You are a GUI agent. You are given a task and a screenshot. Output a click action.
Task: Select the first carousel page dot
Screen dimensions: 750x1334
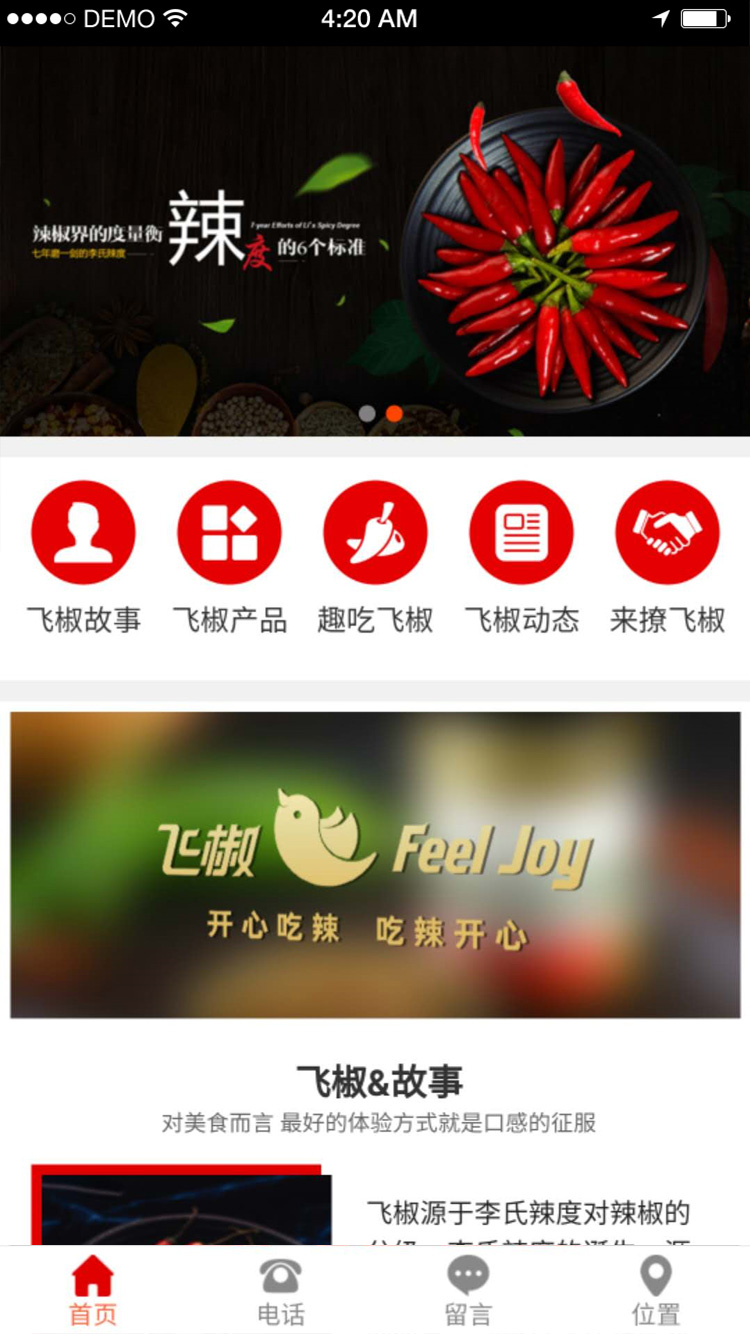pyautogui.click(x=367, y=414)
